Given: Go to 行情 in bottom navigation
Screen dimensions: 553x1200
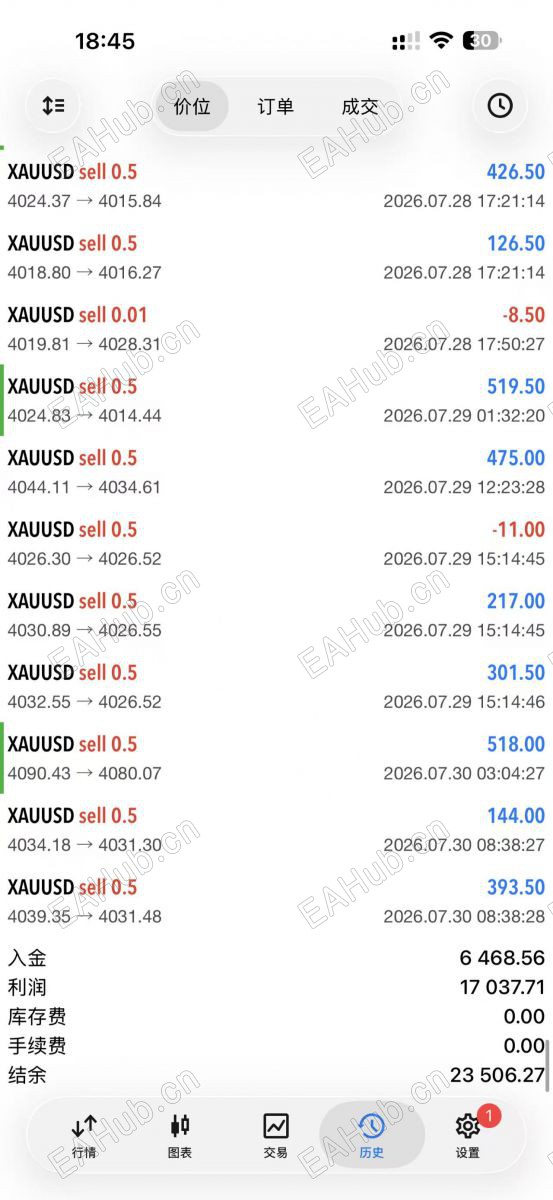Looking at the screenshot, I should 84,1136.
